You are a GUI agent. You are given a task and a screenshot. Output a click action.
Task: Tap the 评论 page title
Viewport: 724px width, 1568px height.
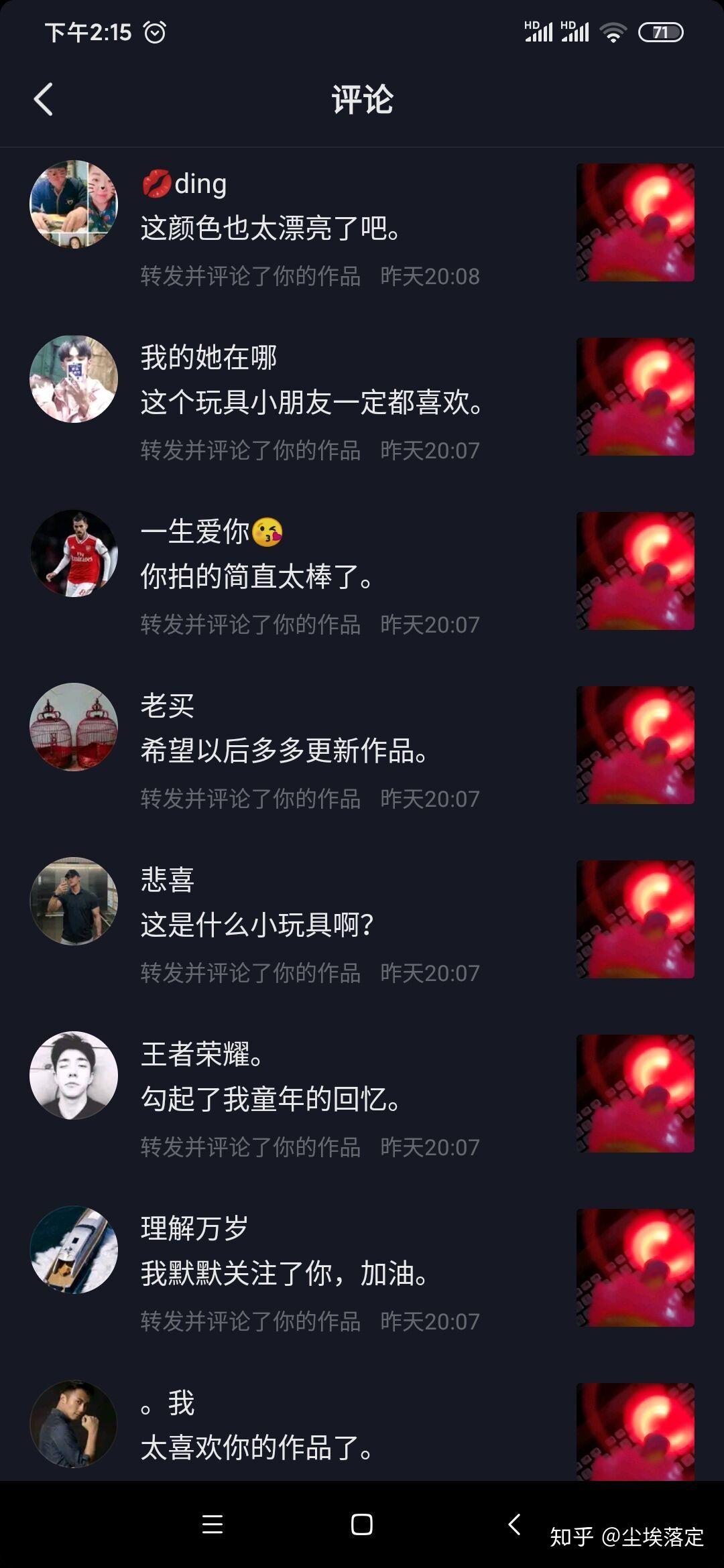point(362,101)
